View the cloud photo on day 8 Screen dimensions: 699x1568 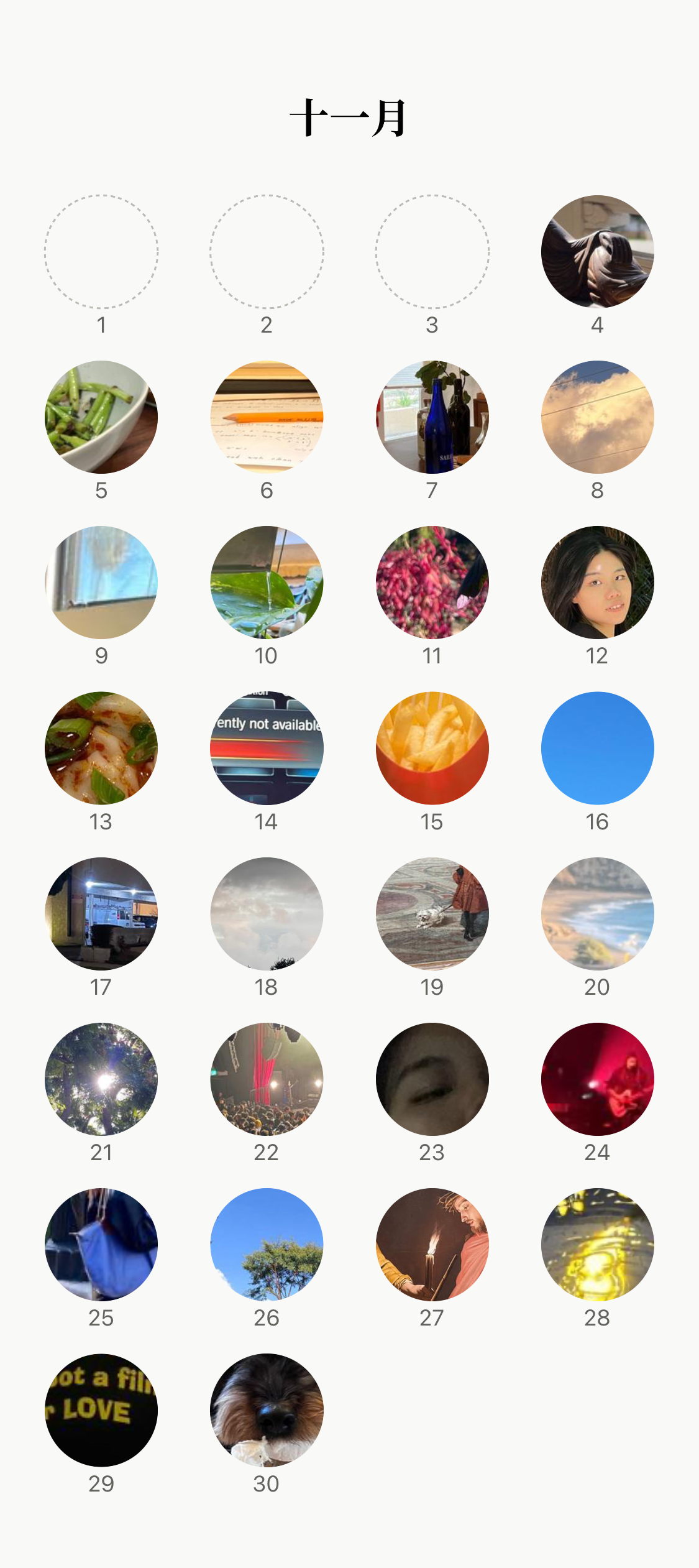597,417
